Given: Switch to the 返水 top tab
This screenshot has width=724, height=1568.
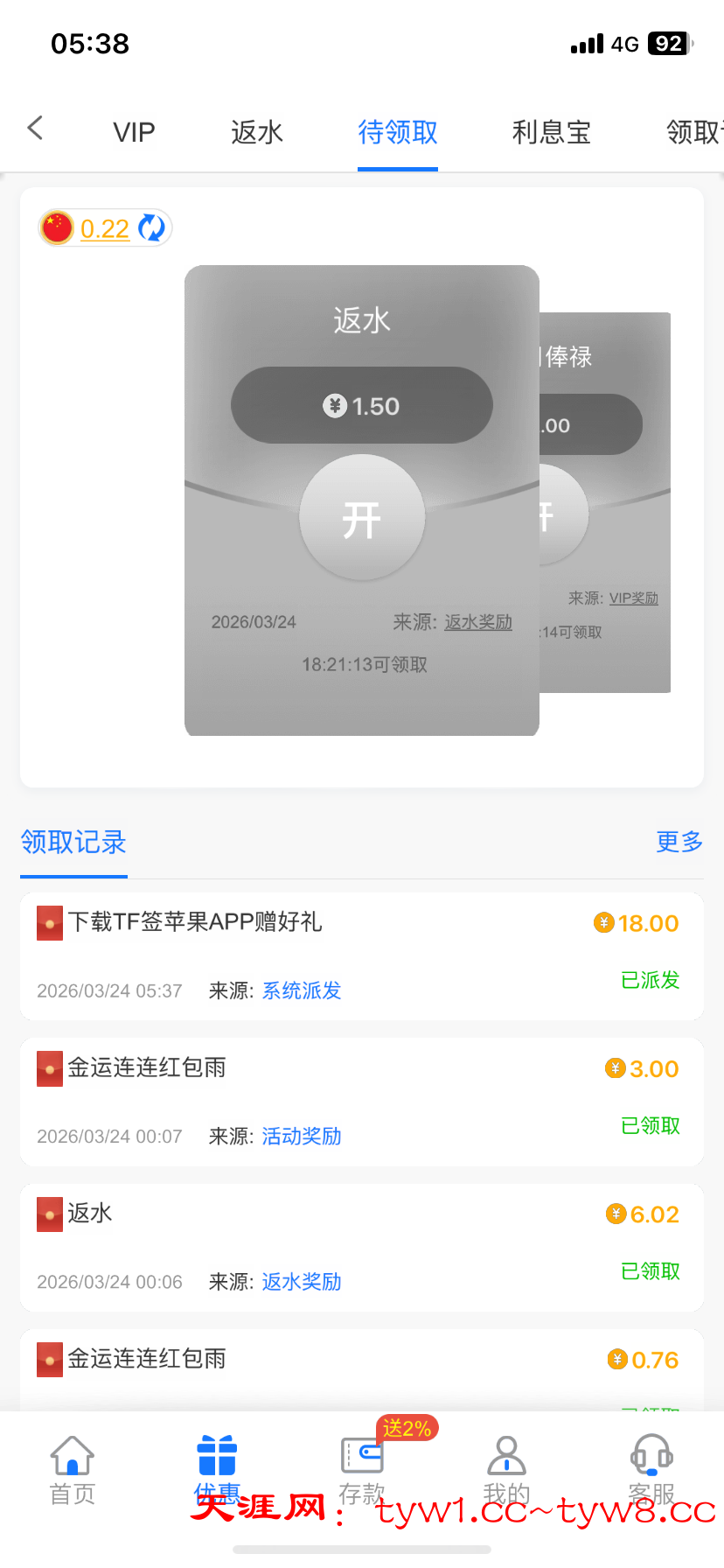Looking at the screenshot, I should 257,132.
